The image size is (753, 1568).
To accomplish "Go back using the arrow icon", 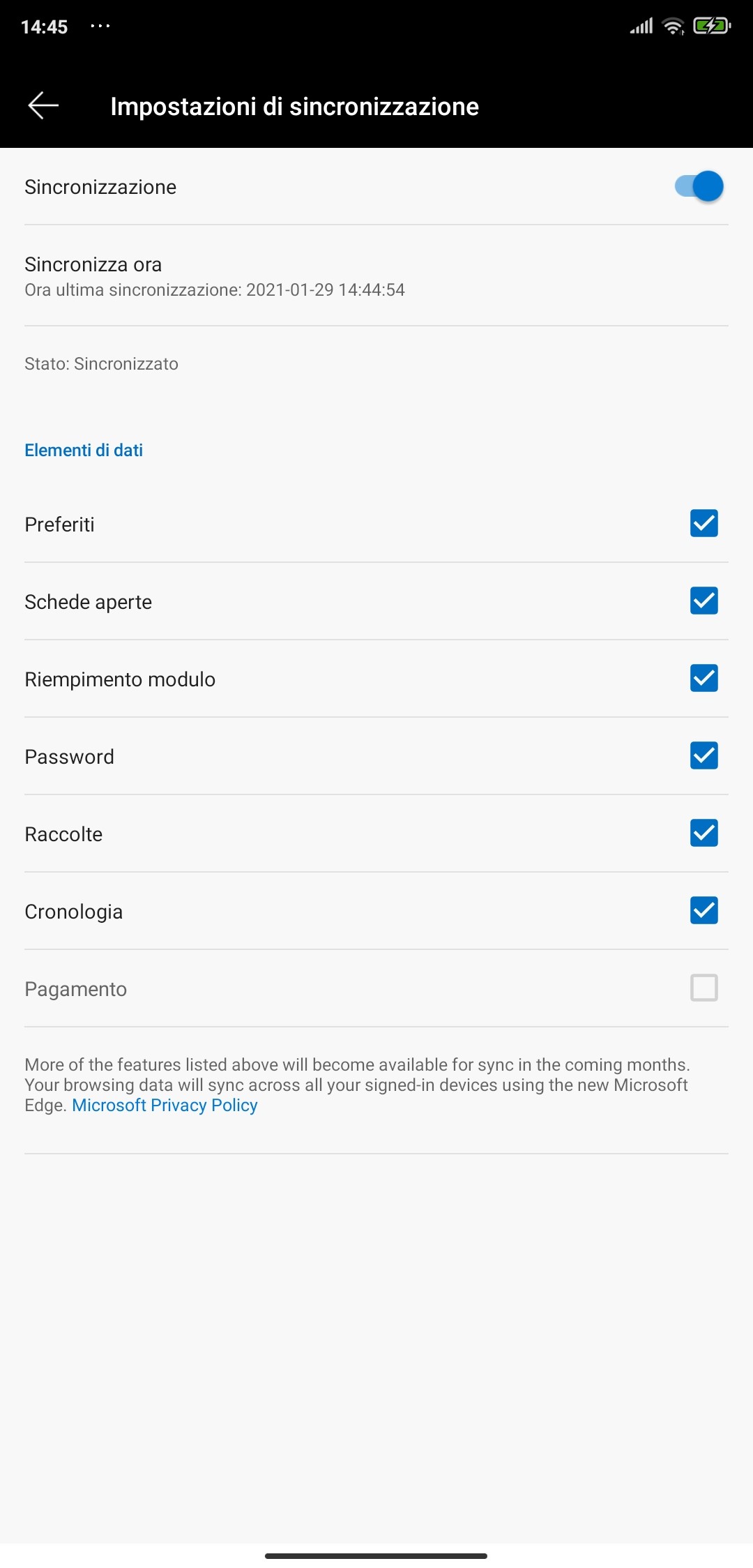I will click(43, 106).
